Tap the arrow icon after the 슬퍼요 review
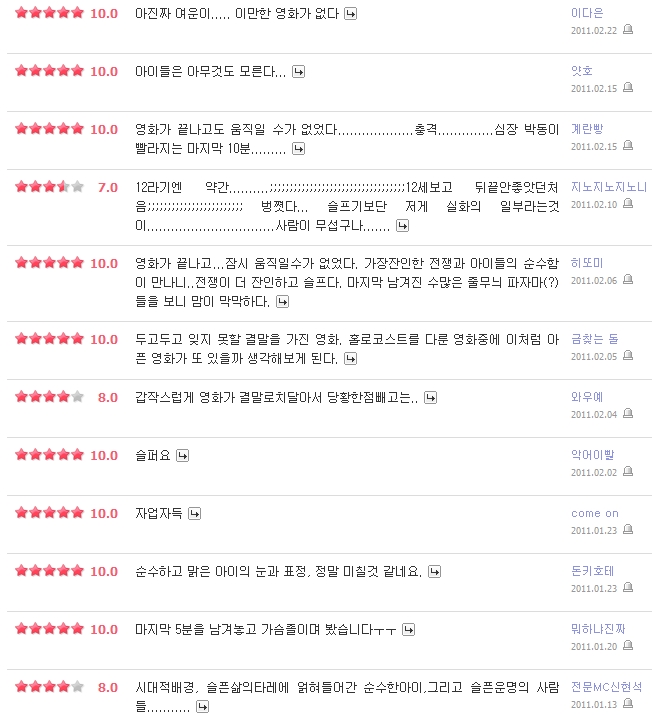Image resolution: width=652 pixels, height=715 pixels. click(182, 456)
